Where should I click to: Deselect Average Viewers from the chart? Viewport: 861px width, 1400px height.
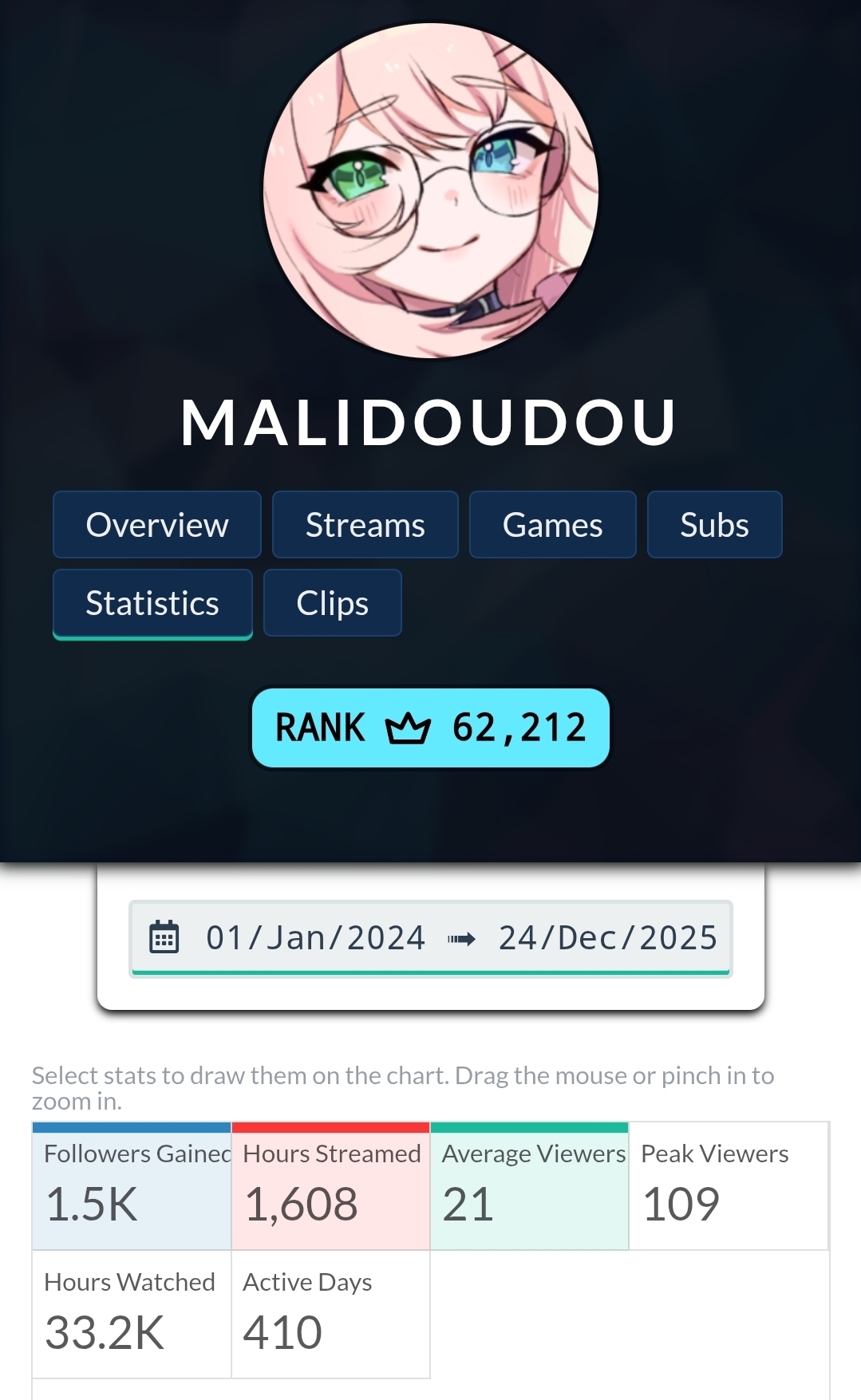(x=530, y=1186)
